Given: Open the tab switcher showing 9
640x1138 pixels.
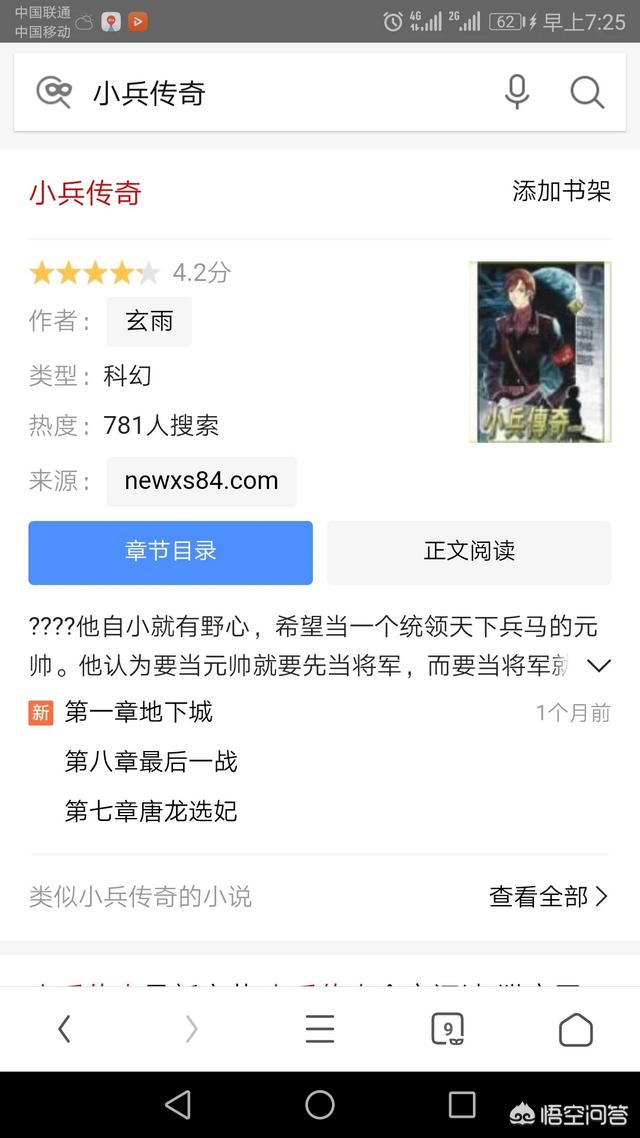Looking at the screenshot, I should pos(448,1029).
